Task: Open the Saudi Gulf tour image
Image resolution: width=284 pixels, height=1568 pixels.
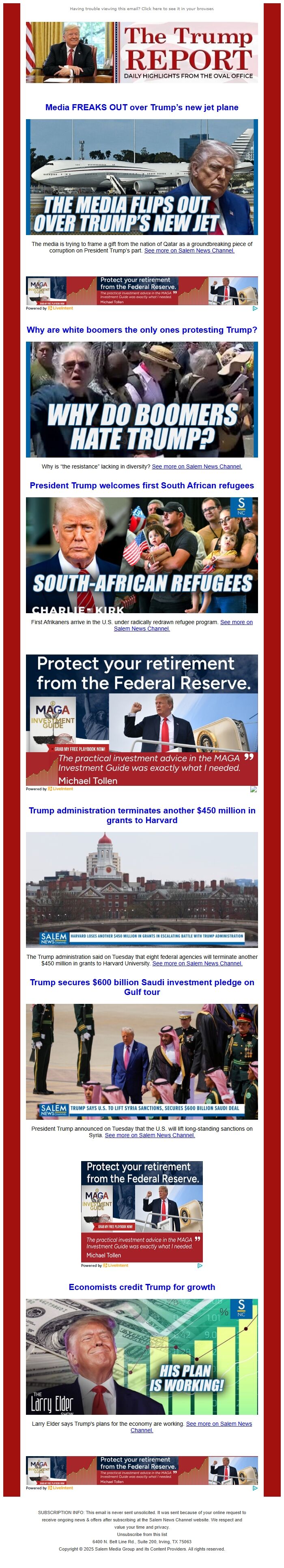Action: pos(141,1061)
